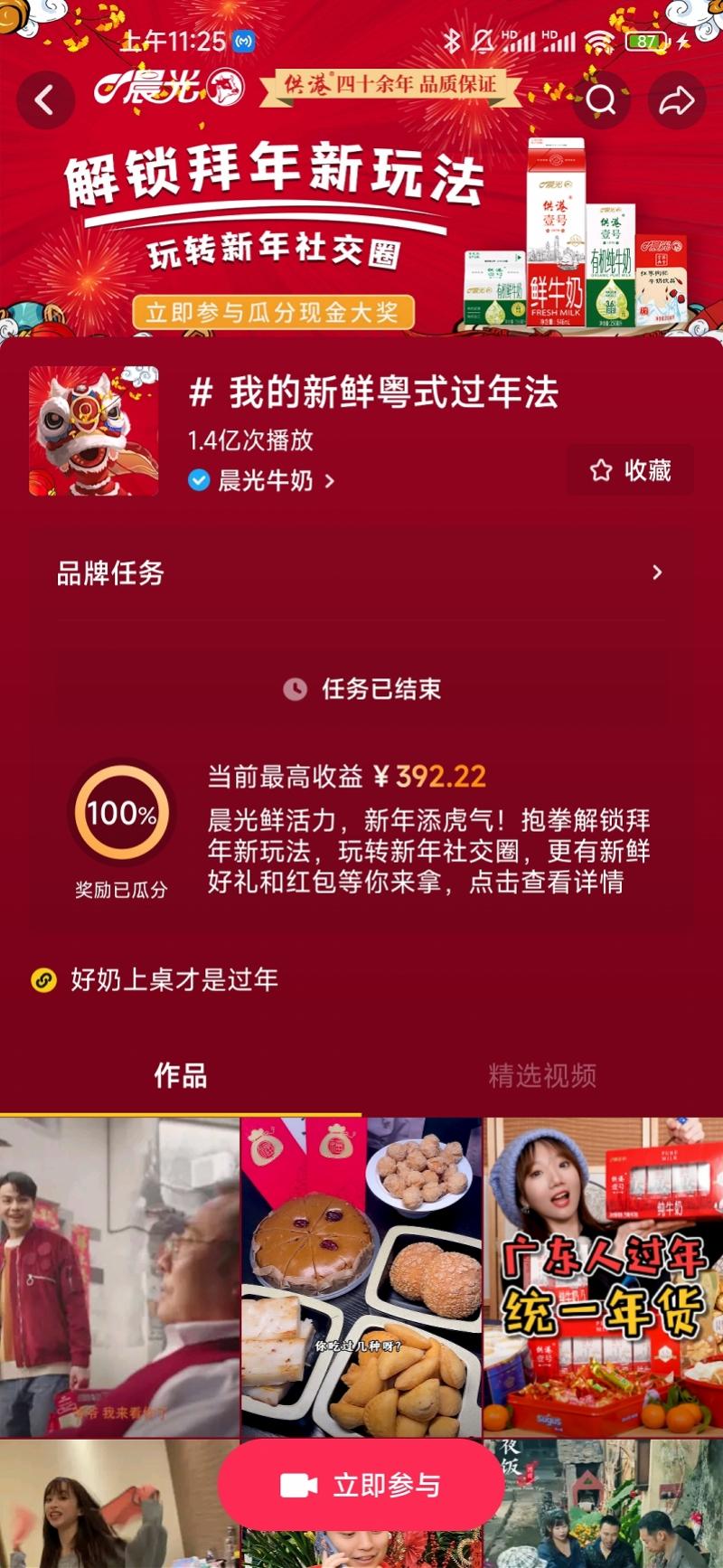The height and width of the screenshot is (1568, 723).
Task: Tap the 立即参与瓜分现金大奖 banner button
Action: coord(273,313)
